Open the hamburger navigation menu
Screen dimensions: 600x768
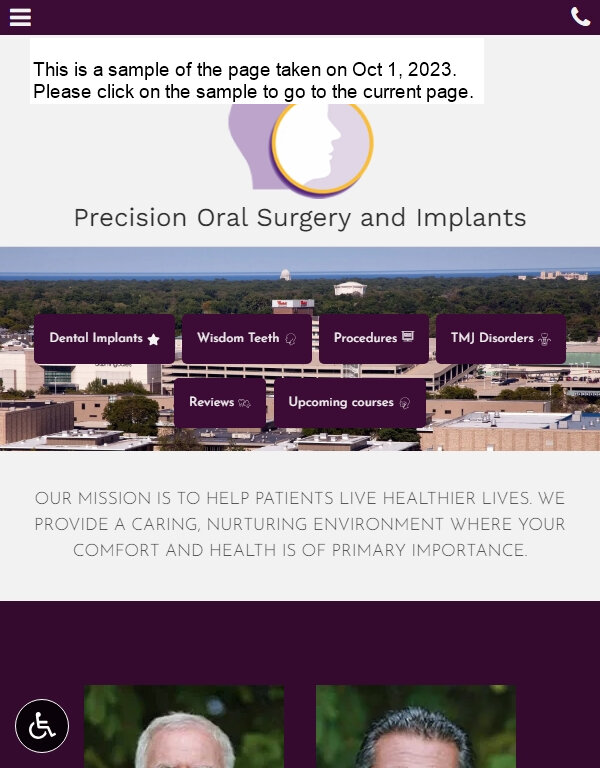point(20,17)
